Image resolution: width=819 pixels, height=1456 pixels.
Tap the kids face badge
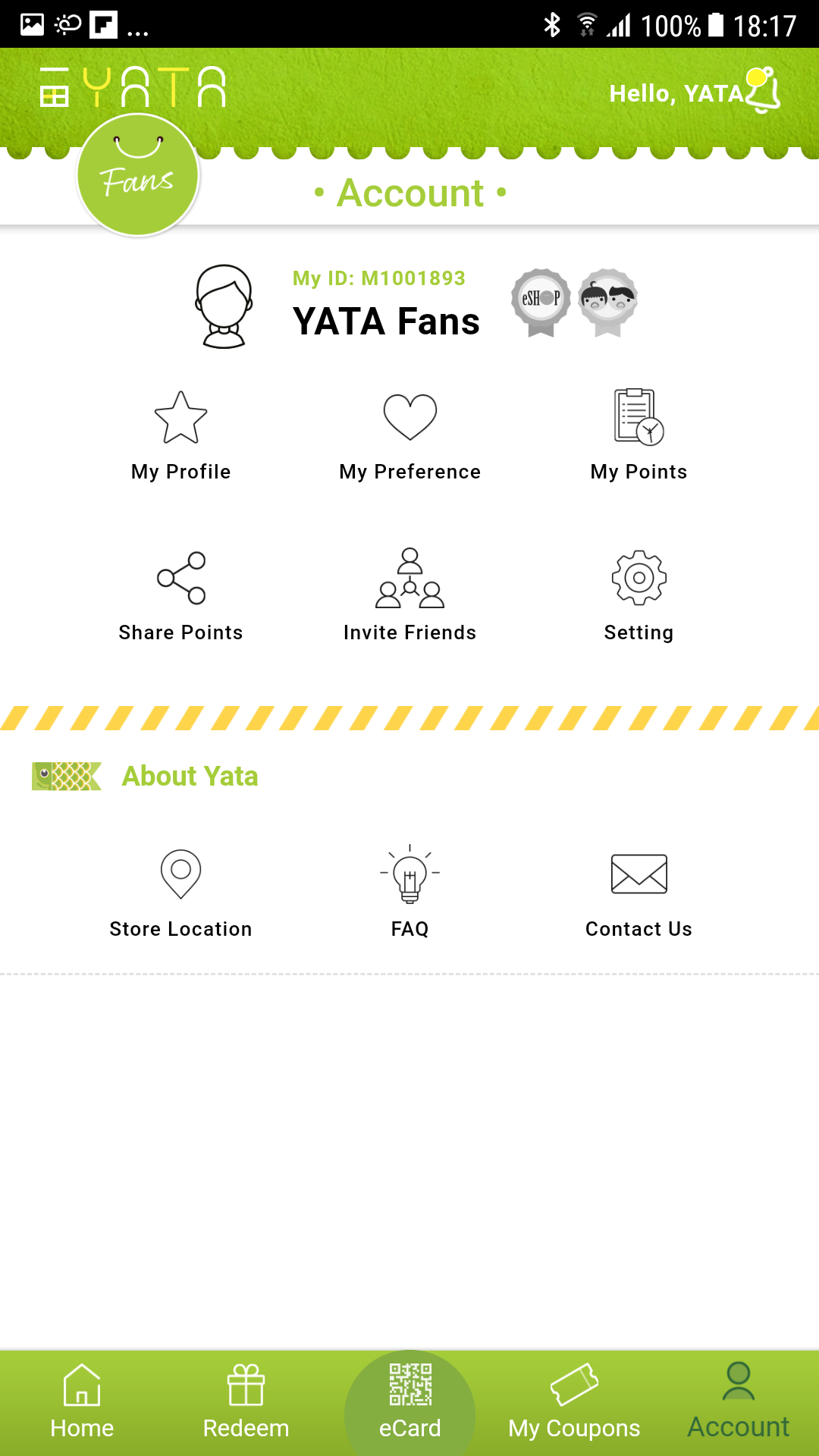point(607,301)
